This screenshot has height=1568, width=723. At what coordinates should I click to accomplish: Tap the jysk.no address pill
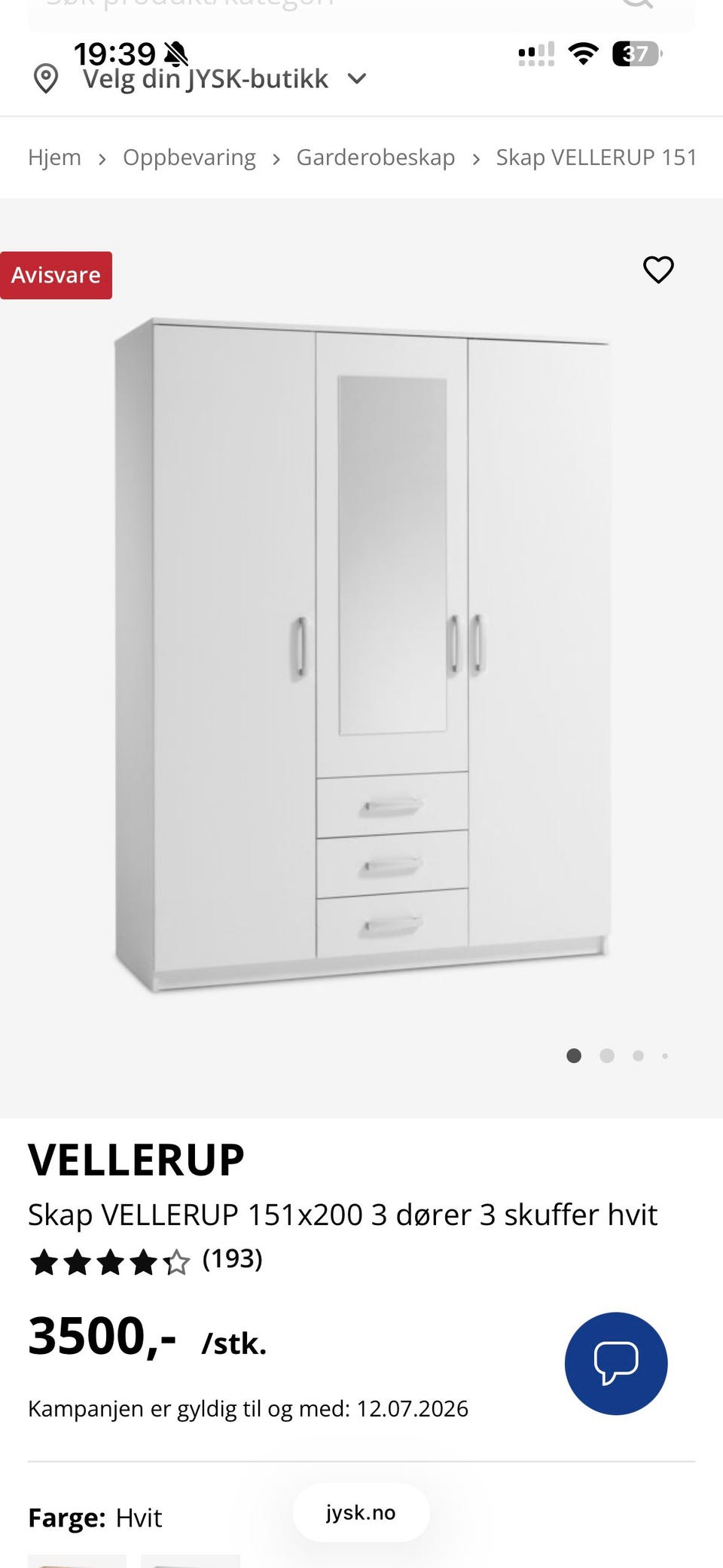pyautogui.click(x=361, y=1512)
